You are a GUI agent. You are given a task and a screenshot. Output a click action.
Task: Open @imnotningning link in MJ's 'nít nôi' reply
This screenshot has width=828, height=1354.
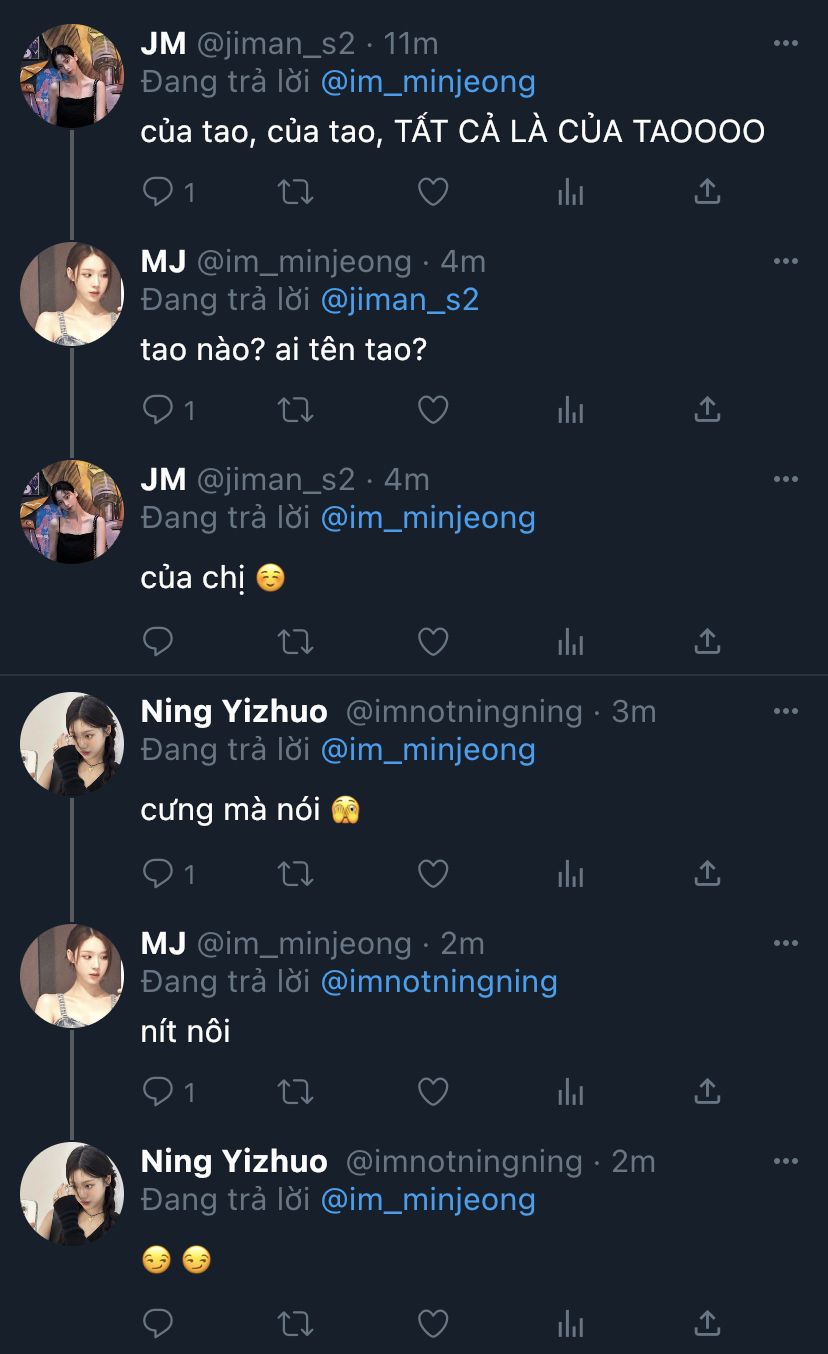(438, 981)
